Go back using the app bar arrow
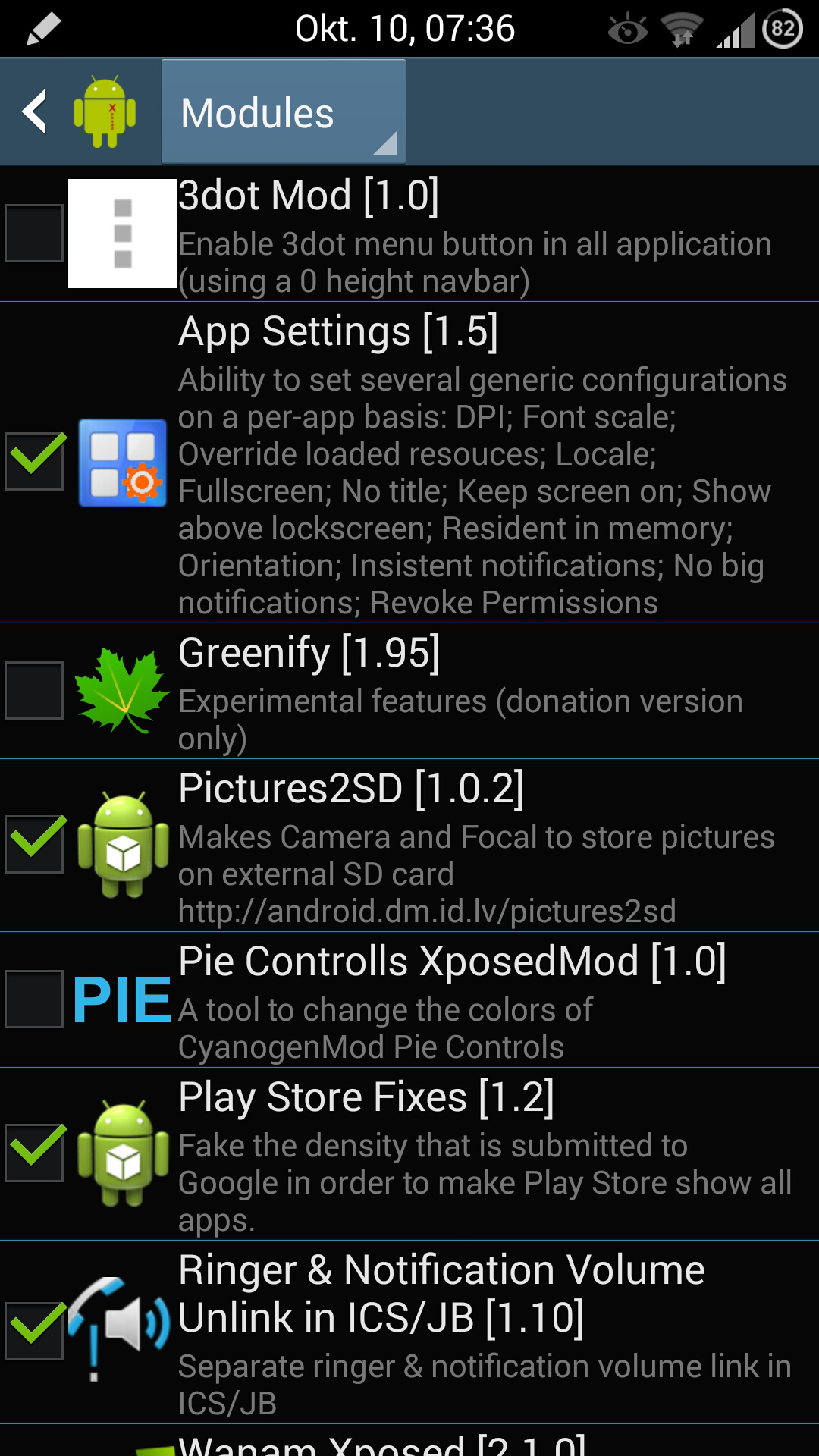819x1456 pixels. (x=35, y=112)
